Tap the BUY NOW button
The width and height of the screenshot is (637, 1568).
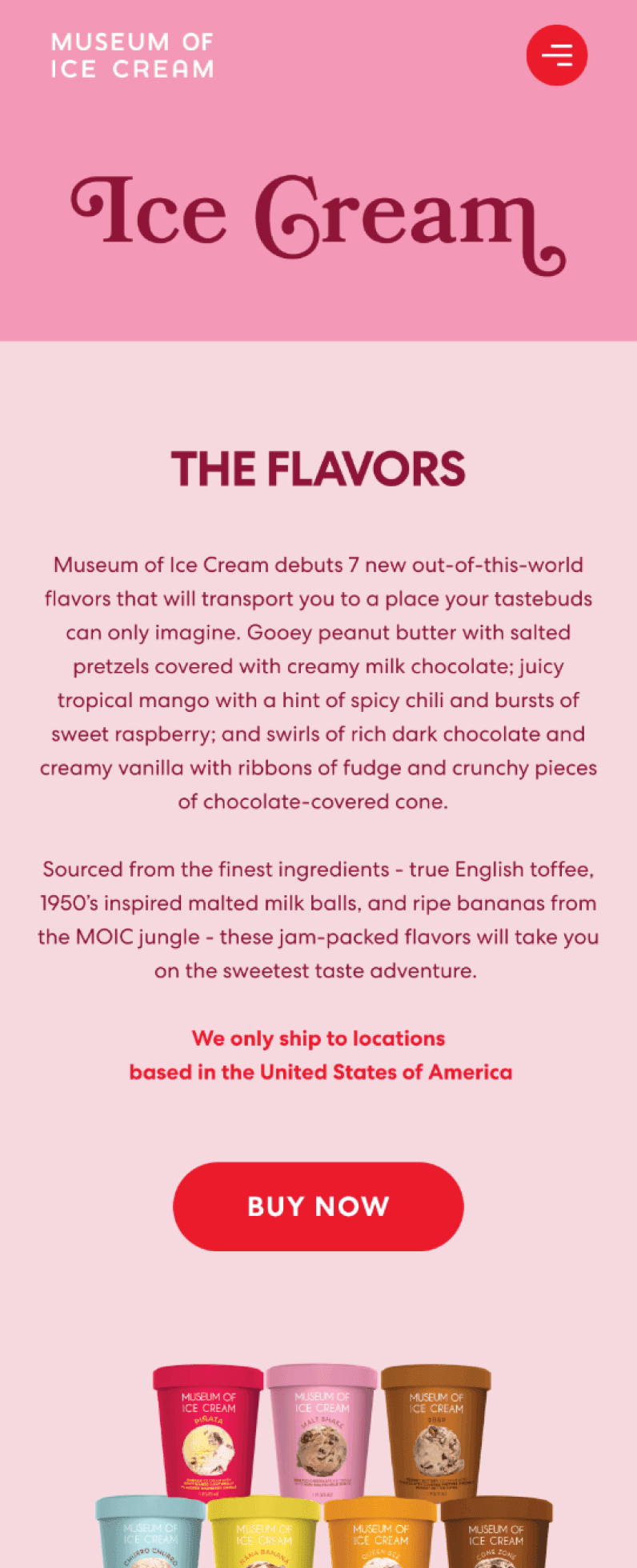(x=318, y=1206)
